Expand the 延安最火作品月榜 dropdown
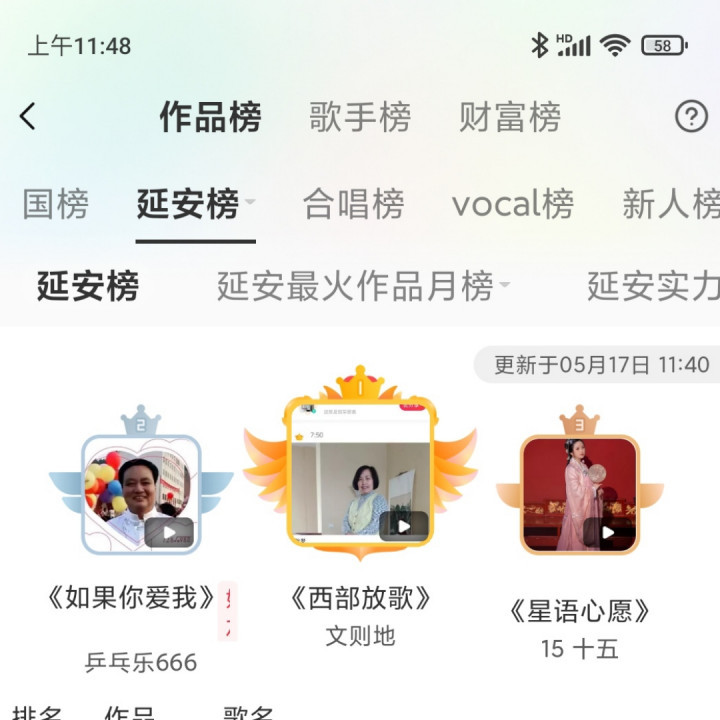The image size is (720, 720). tap(504, 287)
